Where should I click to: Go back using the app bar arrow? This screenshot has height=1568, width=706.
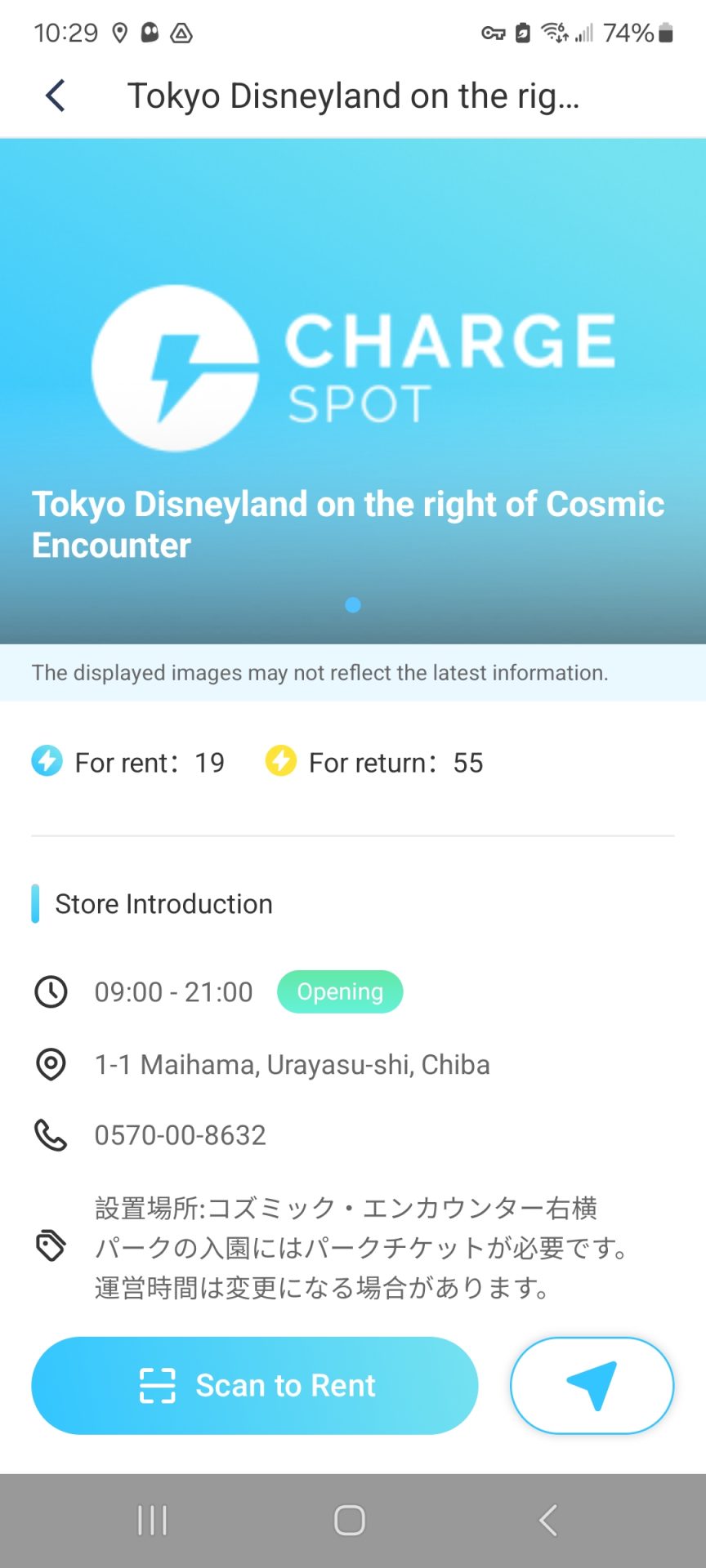pos(56,96)
